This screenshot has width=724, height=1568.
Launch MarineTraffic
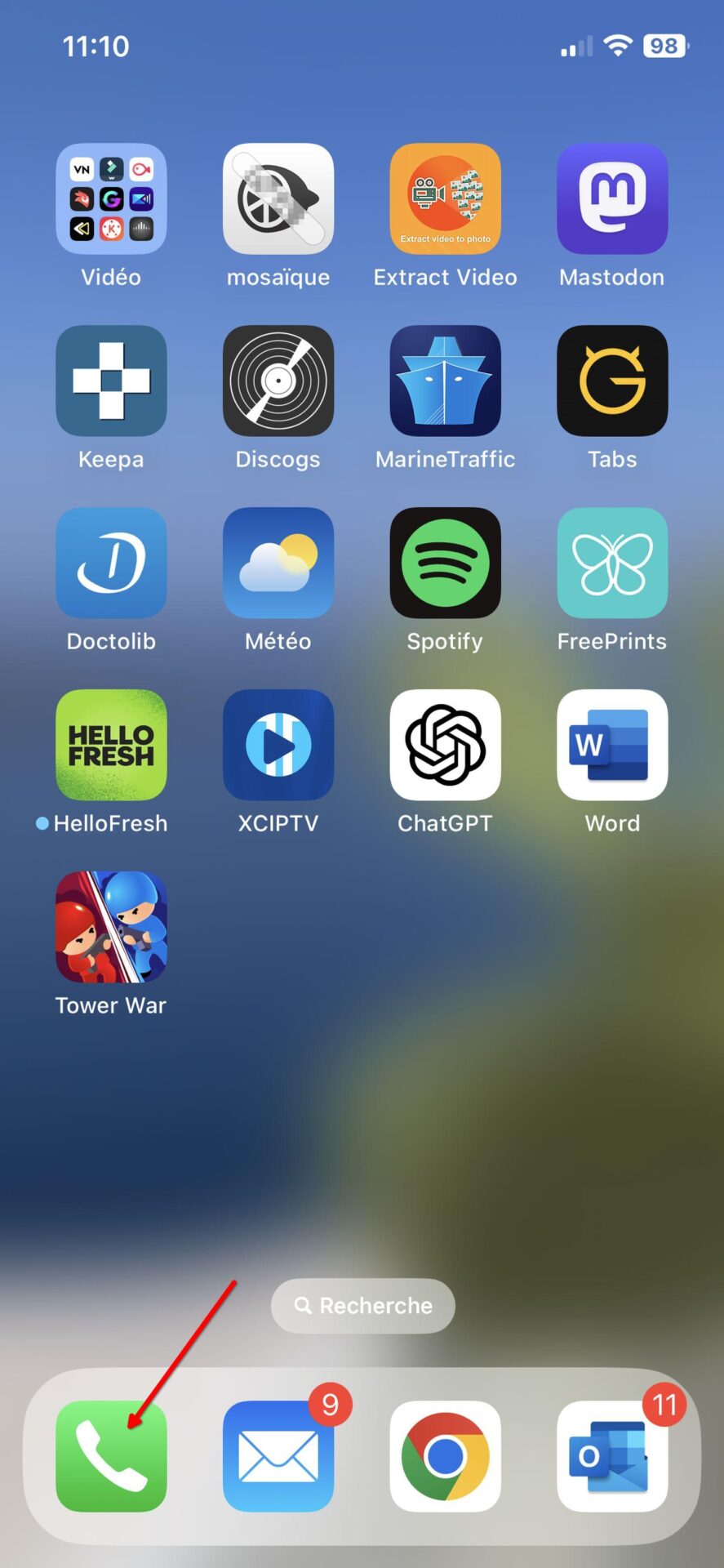coord(445,381)
